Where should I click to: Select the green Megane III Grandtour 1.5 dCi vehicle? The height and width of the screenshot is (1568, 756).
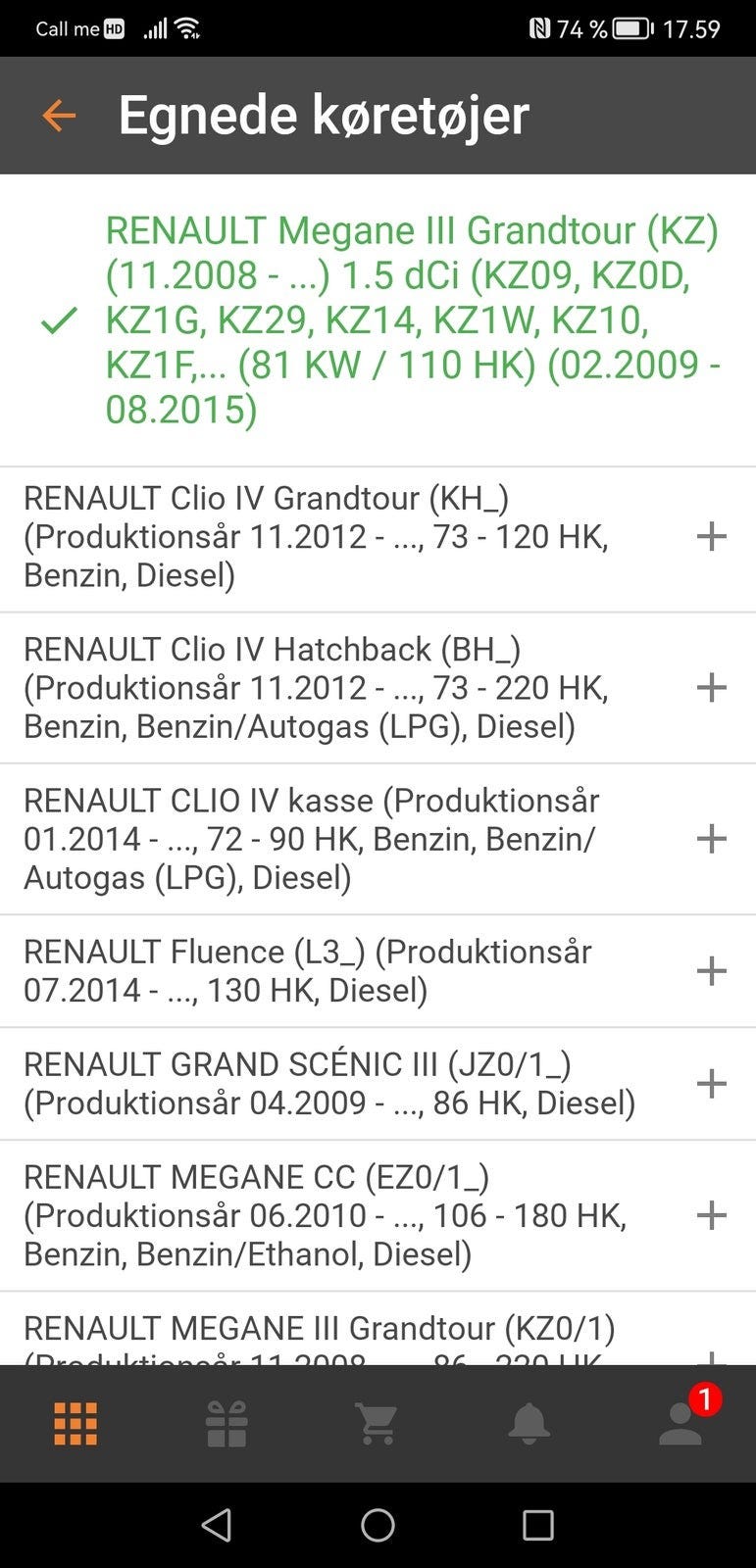pos(412,319)
